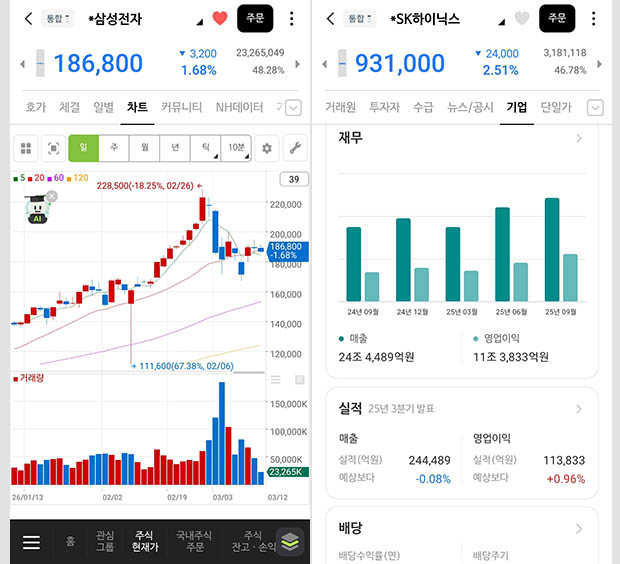Open the 커뮤니티 tab
Image resolution: width=620 pixels, height=564 pixels.
[x=181, y=107]
